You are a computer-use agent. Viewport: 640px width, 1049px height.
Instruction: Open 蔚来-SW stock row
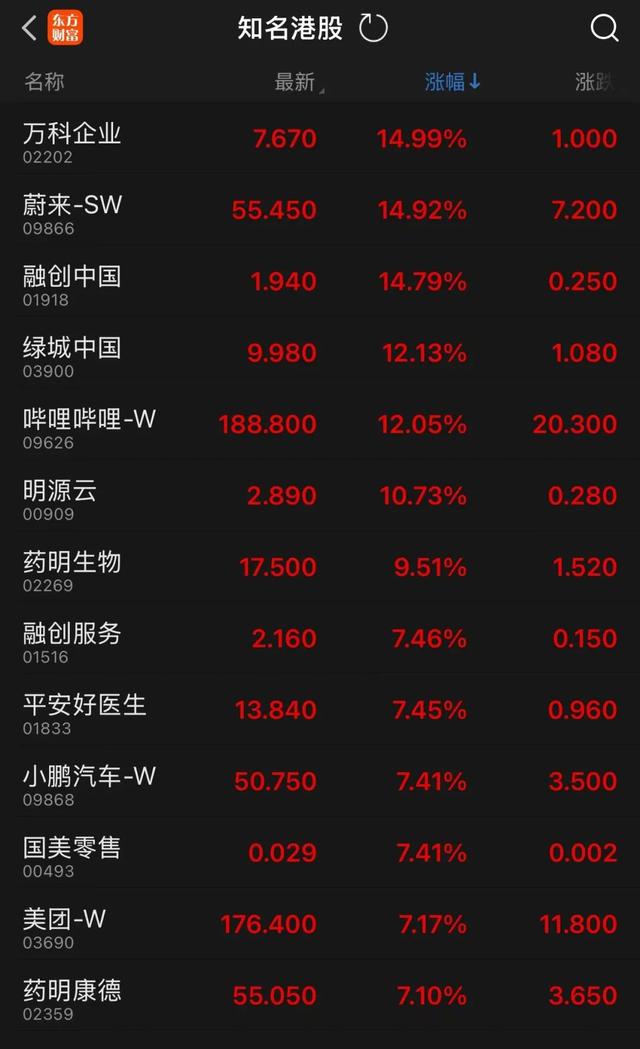point(320,211)
